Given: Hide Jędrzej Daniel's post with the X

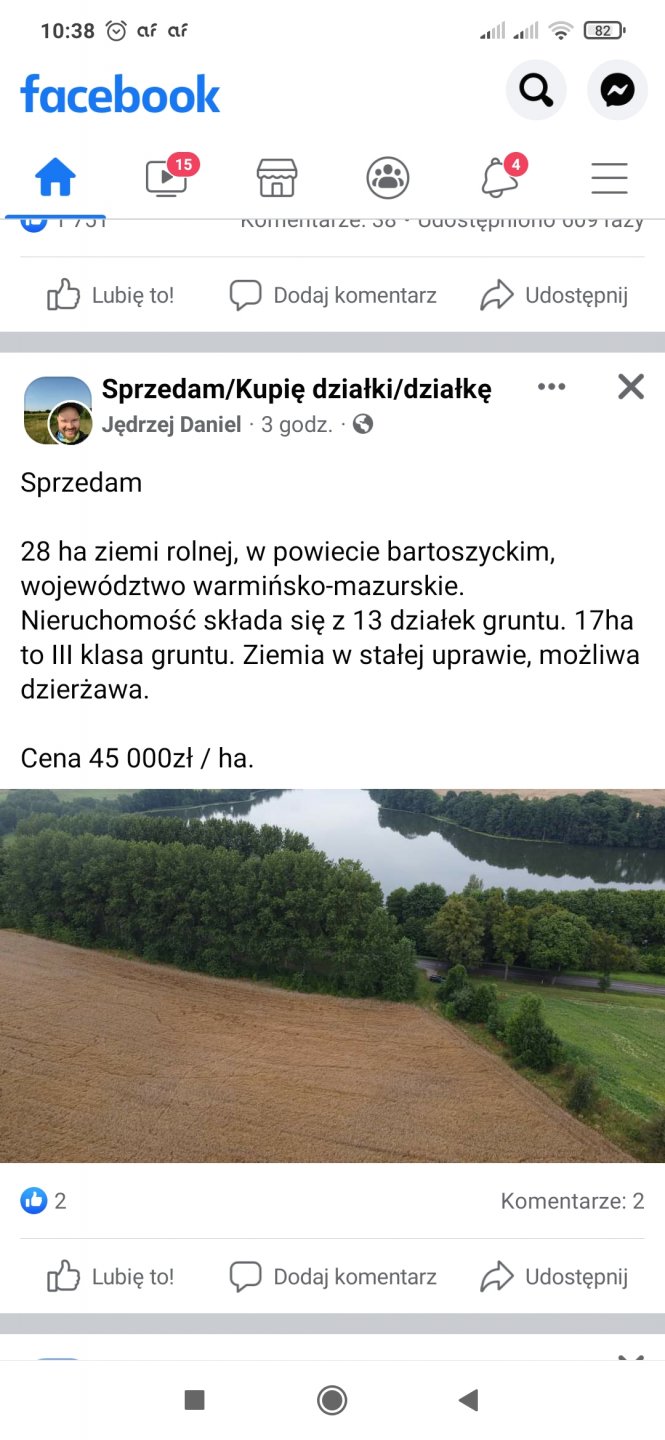Looking at the screenshot, I should point(631,387).
